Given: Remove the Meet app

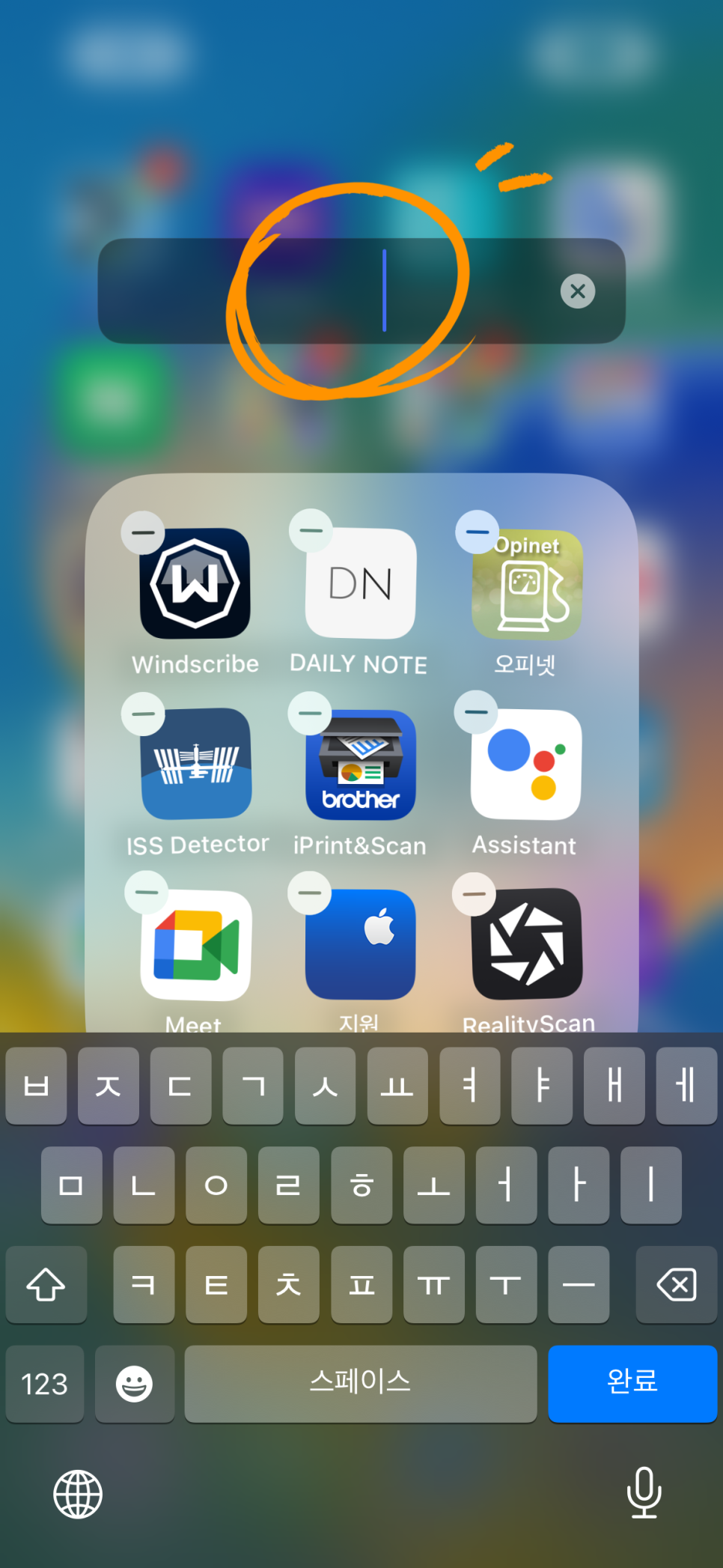Looking at the screenshot, I should pyautogui.click(x=147, y=893).
